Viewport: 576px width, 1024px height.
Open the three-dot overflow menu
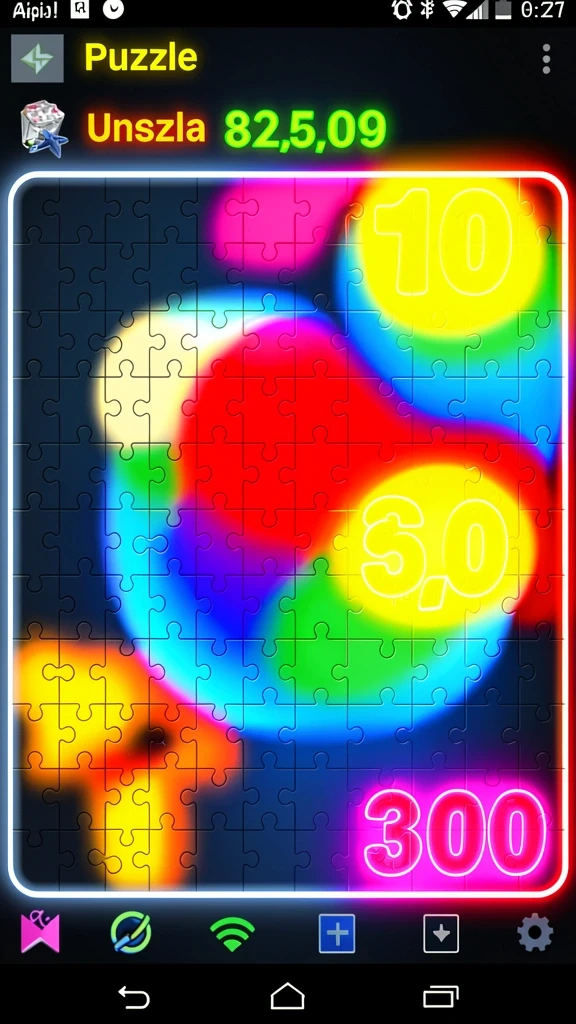pos(546,59)
